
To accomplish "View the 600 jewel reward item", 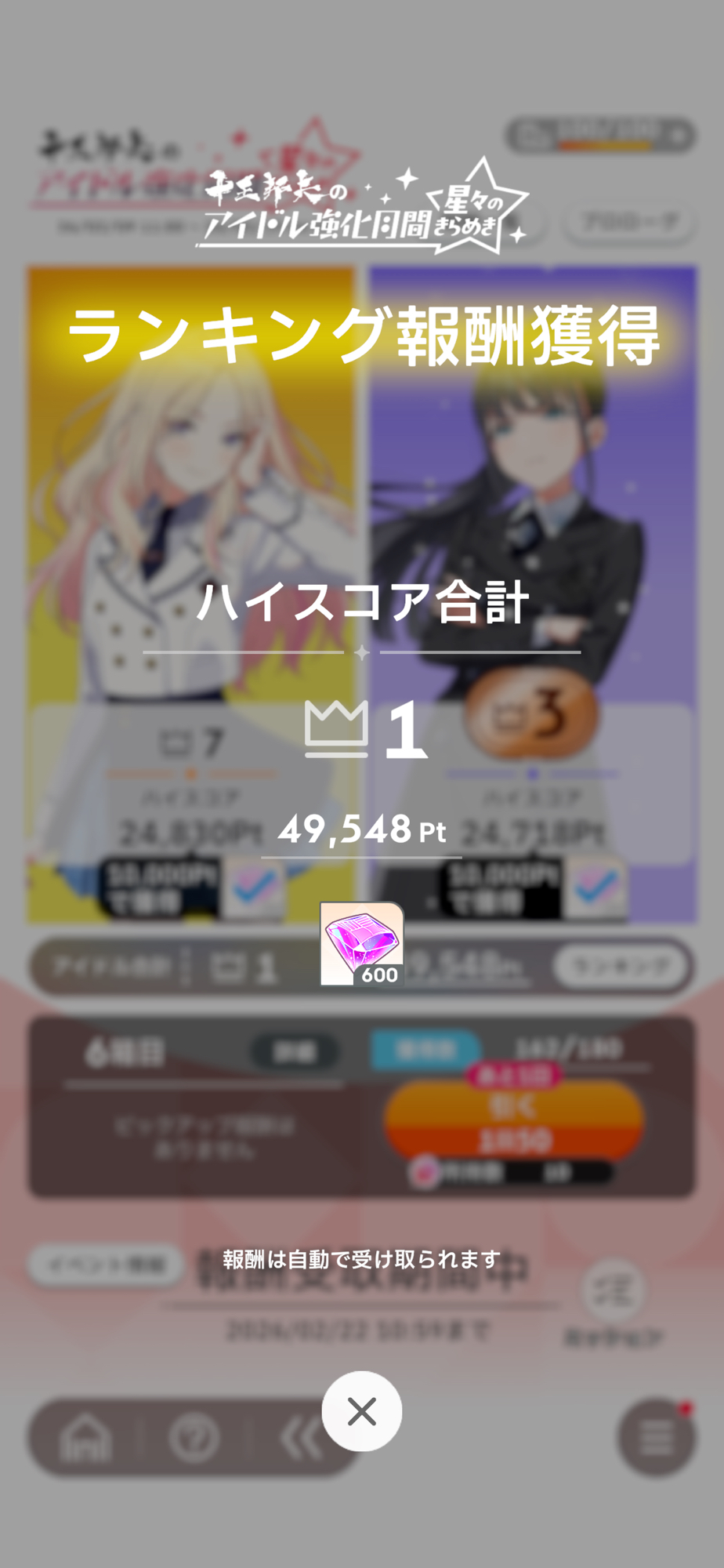I will [362, 943].
